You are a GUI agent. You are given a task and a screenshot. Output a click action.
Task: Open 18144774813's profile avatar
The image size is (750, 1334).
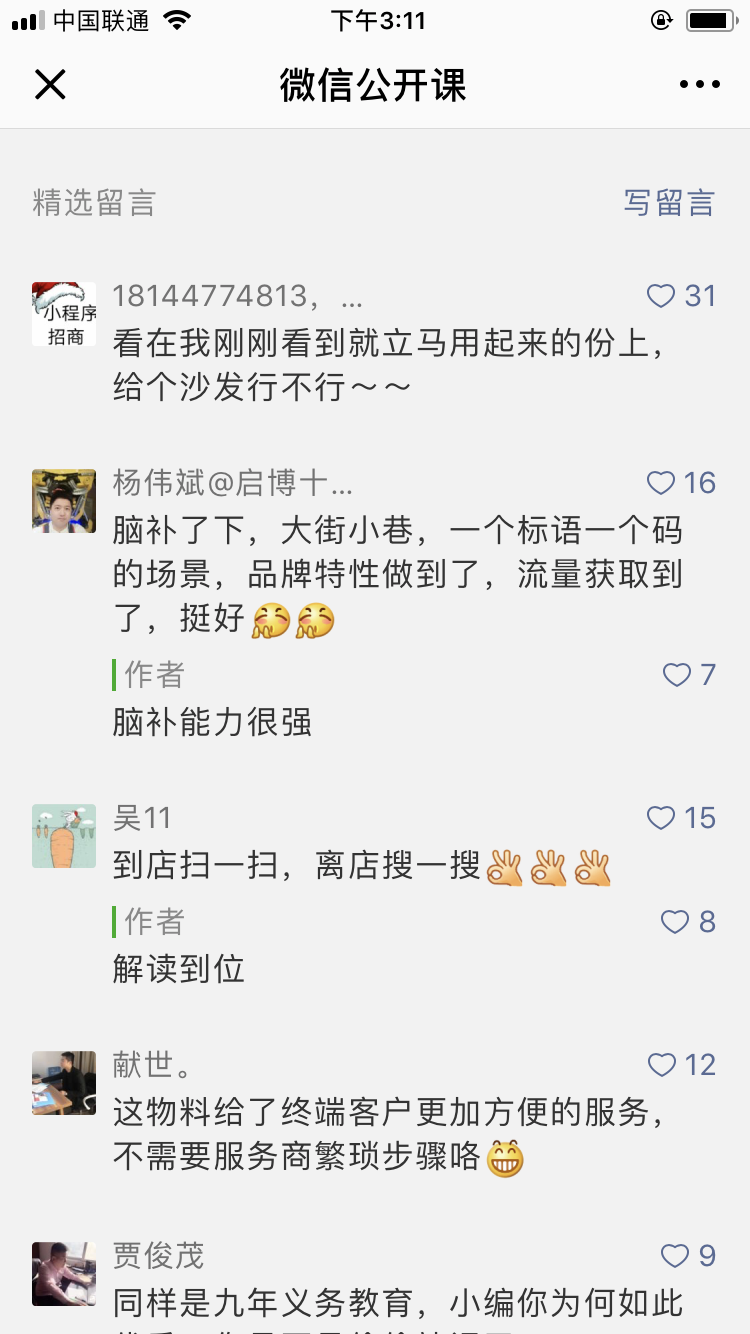point(64,313)
